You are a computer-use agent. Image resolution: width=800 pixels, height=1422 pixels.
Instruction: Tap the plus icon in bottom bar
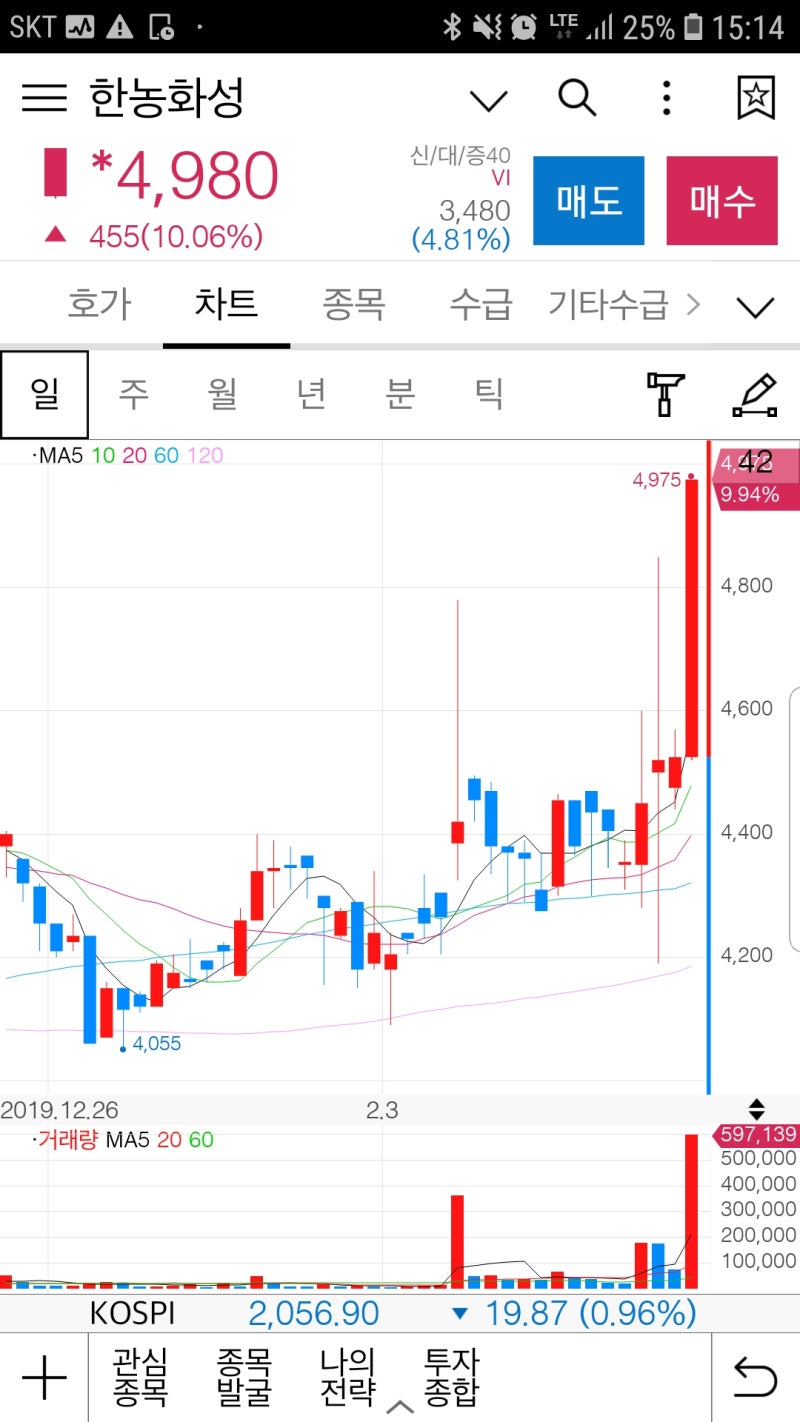44,1376
